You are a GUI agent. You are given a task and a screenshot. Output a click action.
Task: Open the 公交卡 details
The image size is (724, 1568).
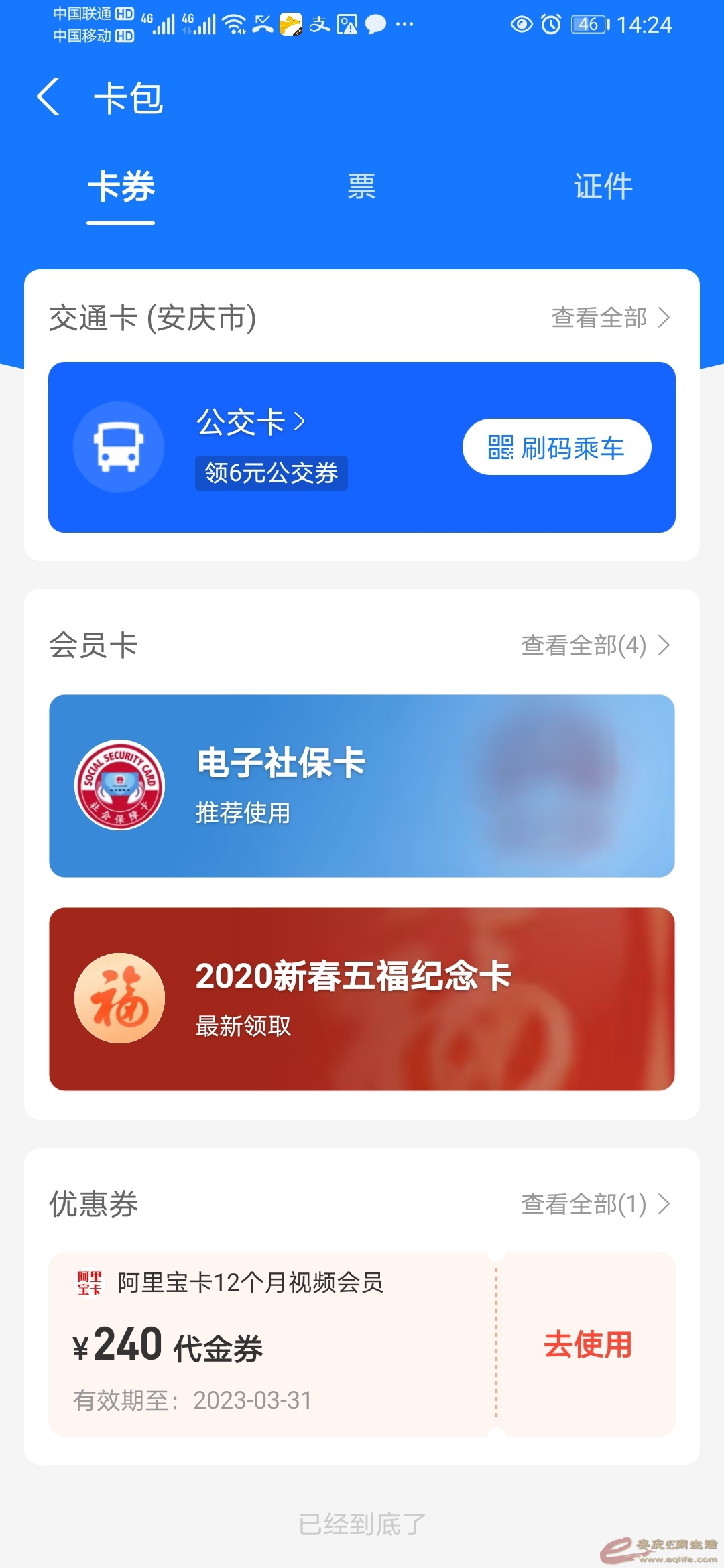coord(250,422)
